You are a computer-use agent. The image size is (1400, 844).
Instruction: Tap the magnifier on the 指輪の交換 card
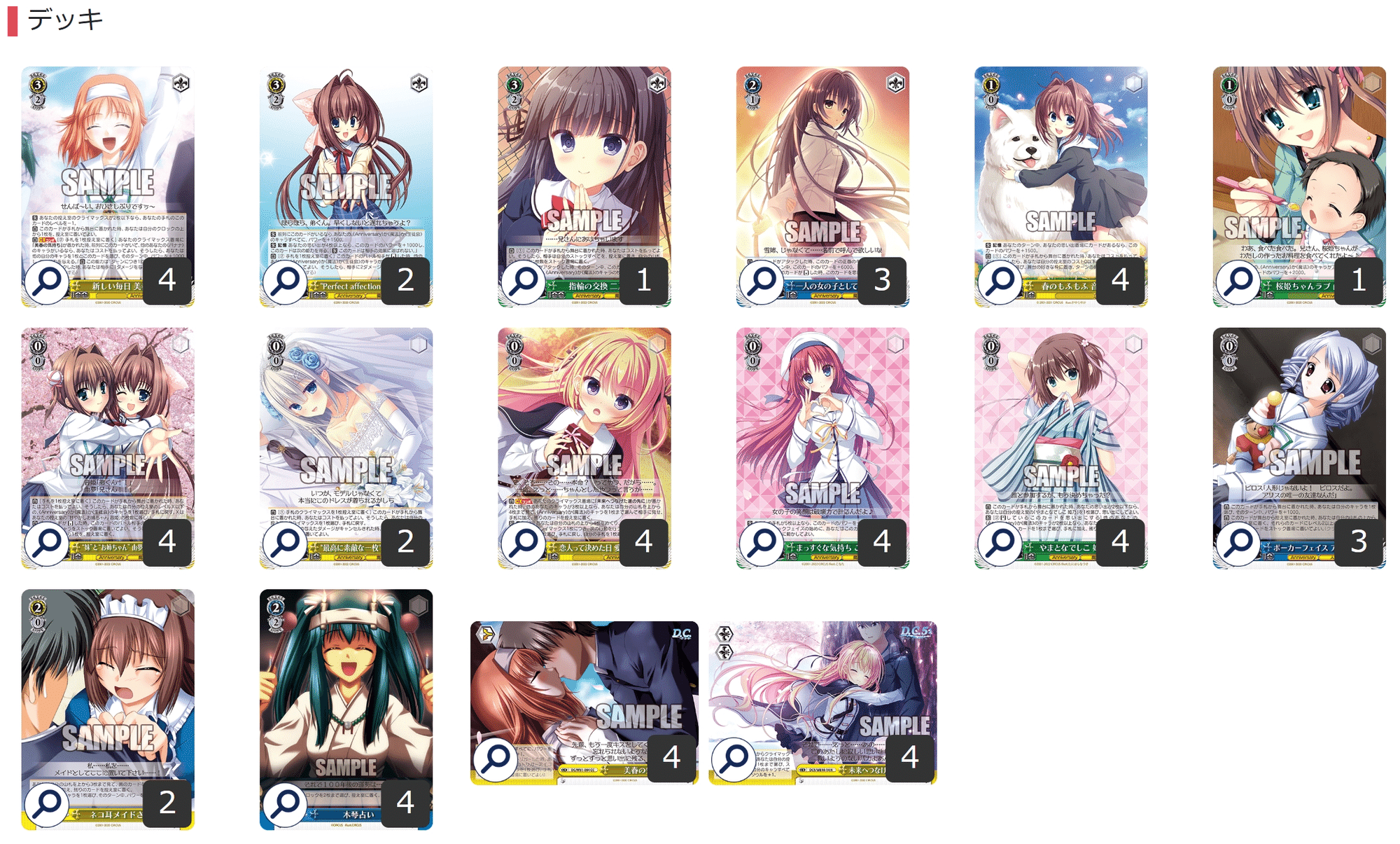524,282
